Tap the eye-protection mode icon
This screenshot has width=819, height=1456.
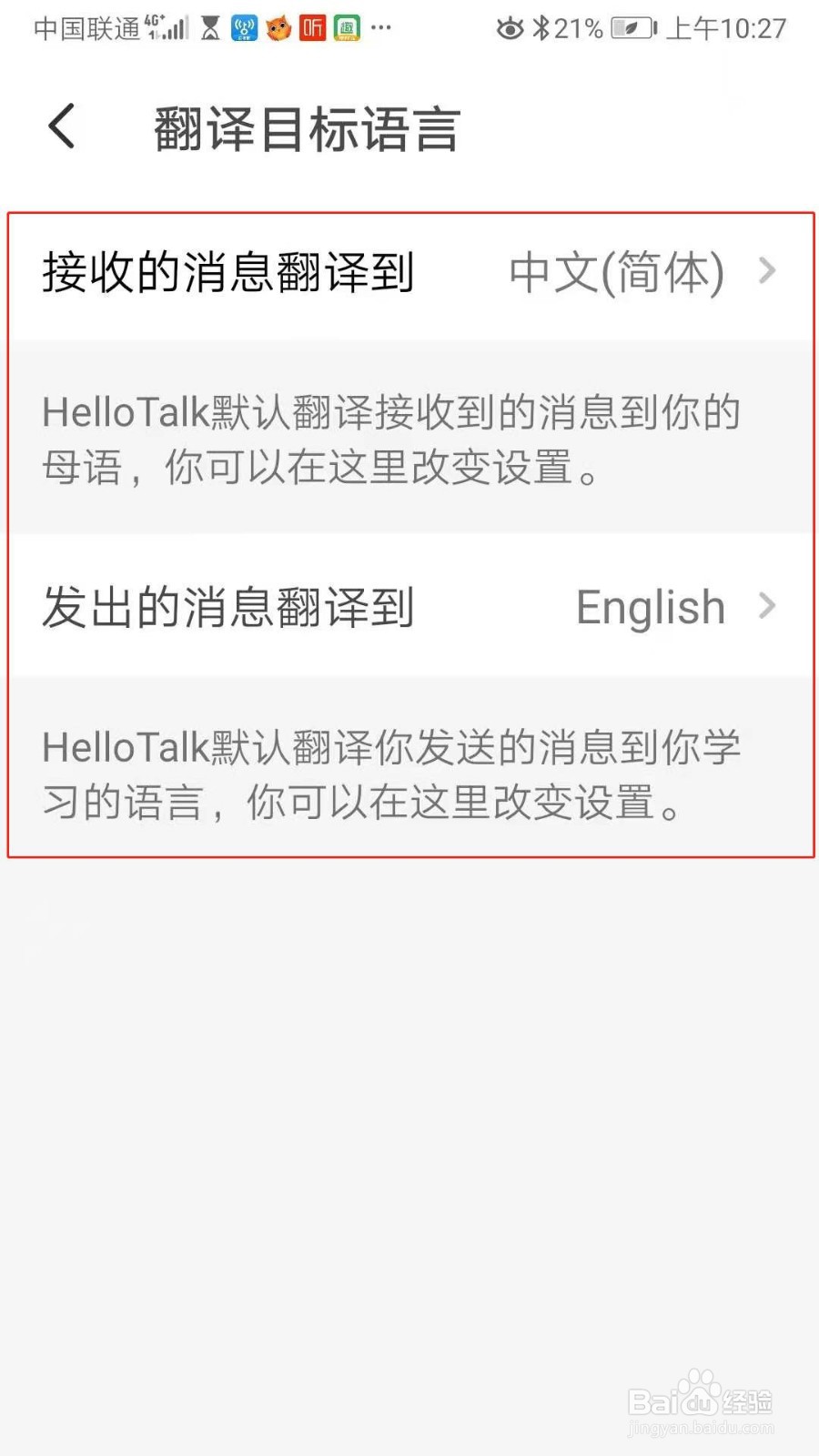click(510, 28)
